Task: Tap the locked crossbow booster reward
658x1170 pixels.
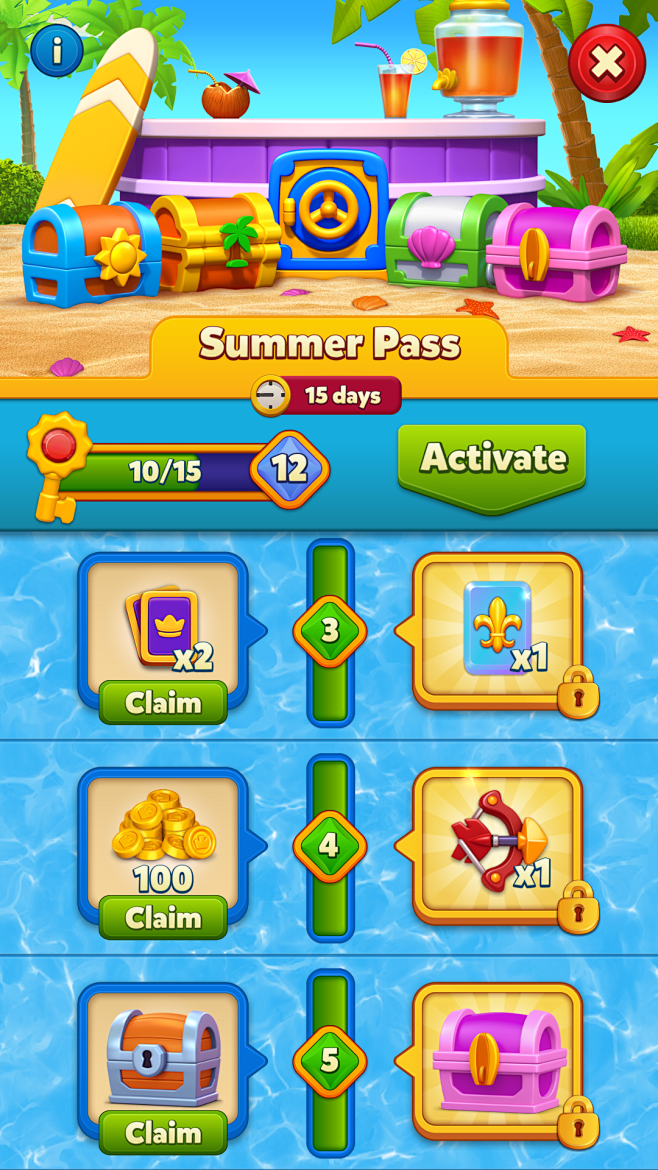Action: 498,846
